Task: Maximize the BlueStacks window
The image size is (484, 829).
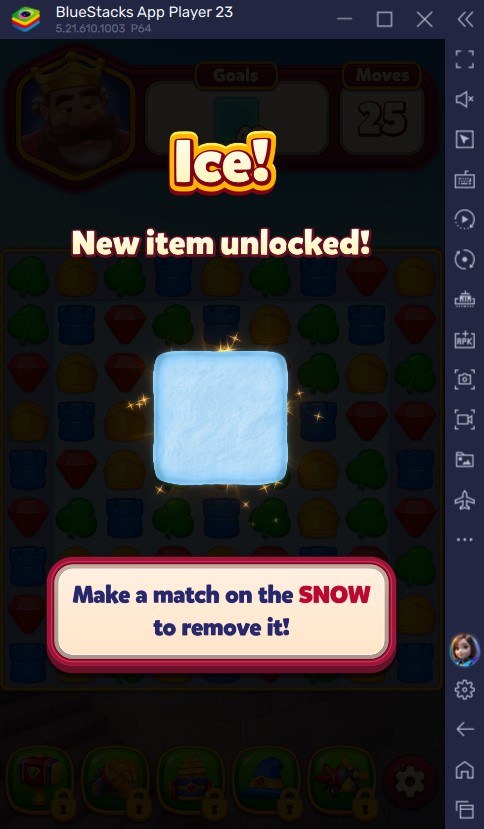Action: tap(385, 20)
